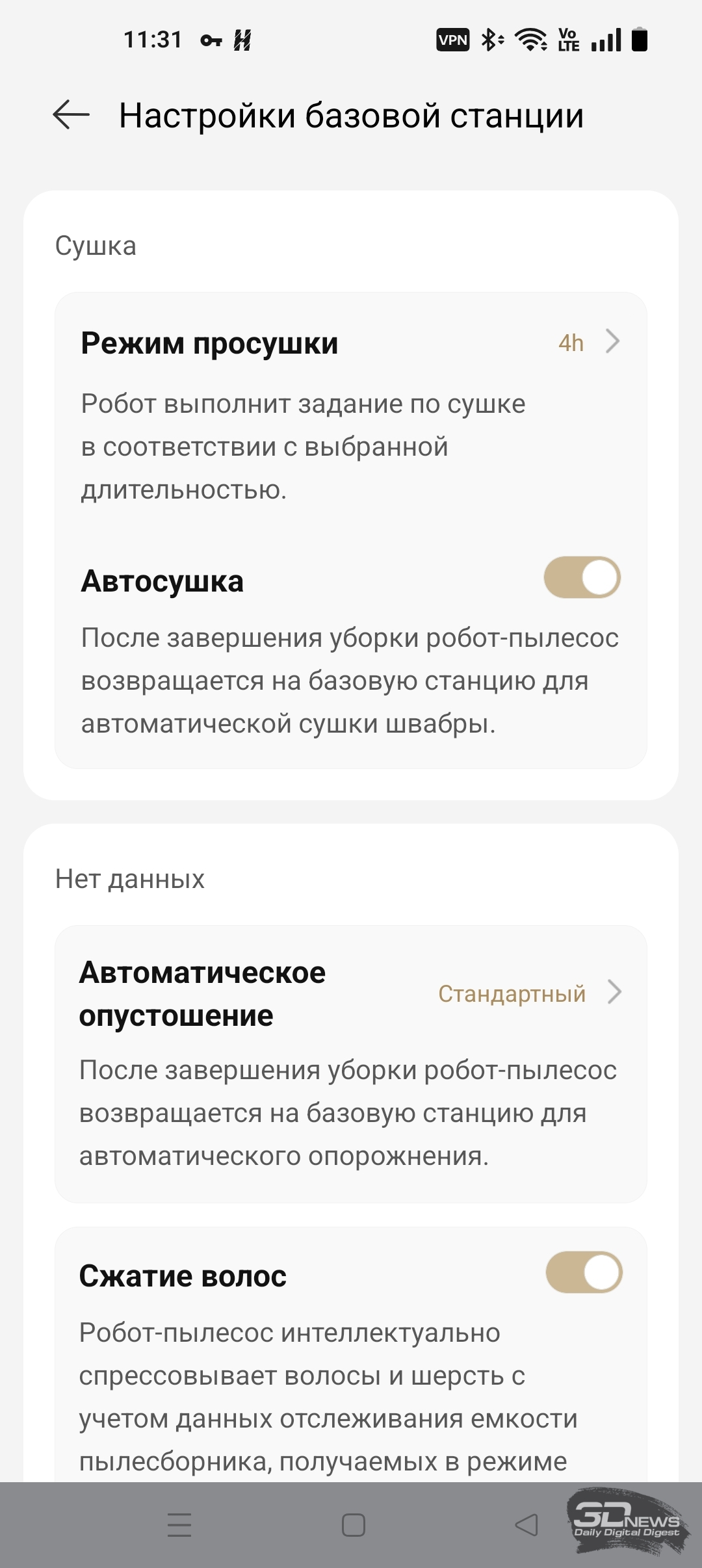Screen dimensions: 702x1568
Task: Open the recent apps menu
Action: 179,1525
